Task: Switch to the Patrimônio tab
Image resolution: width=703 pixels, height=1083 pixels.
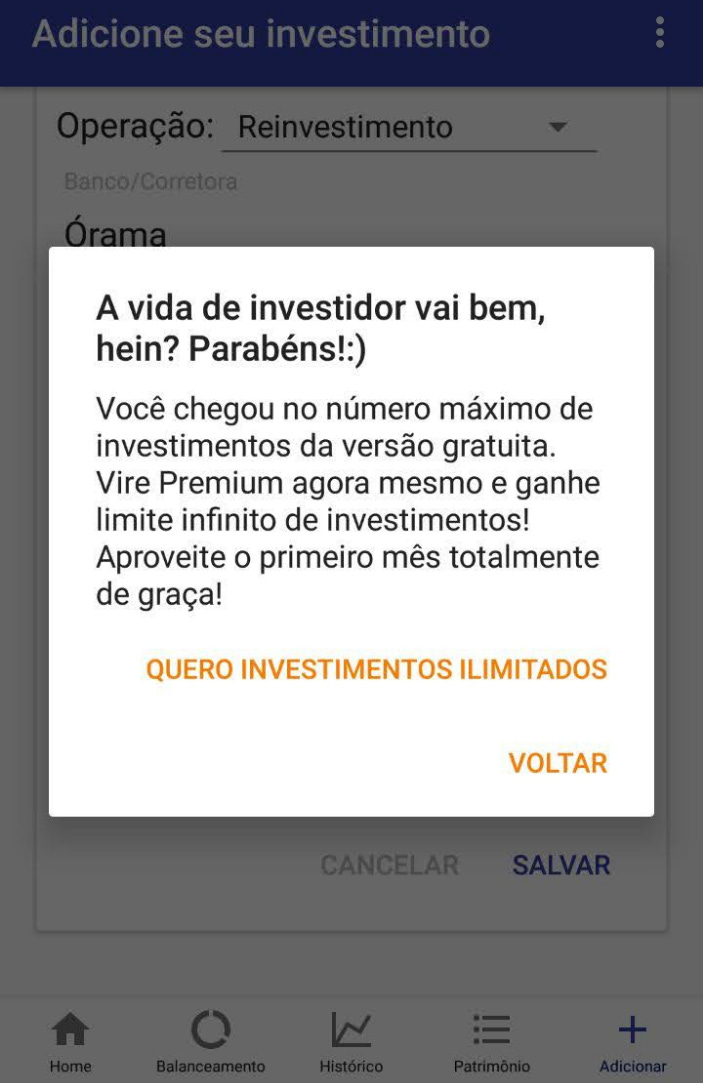Action: click(491, 1042)
